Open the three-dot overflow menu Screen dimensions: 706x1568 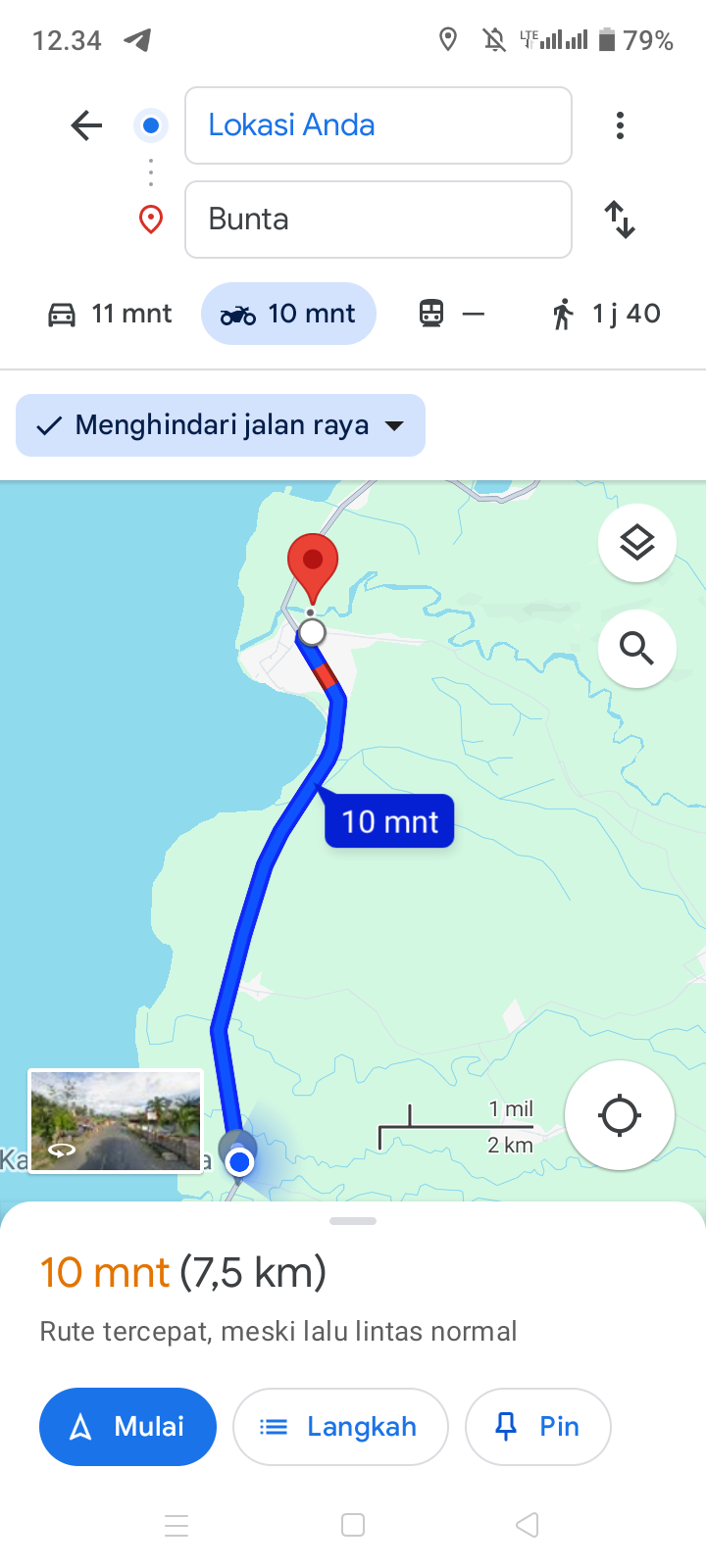(620, 125)
